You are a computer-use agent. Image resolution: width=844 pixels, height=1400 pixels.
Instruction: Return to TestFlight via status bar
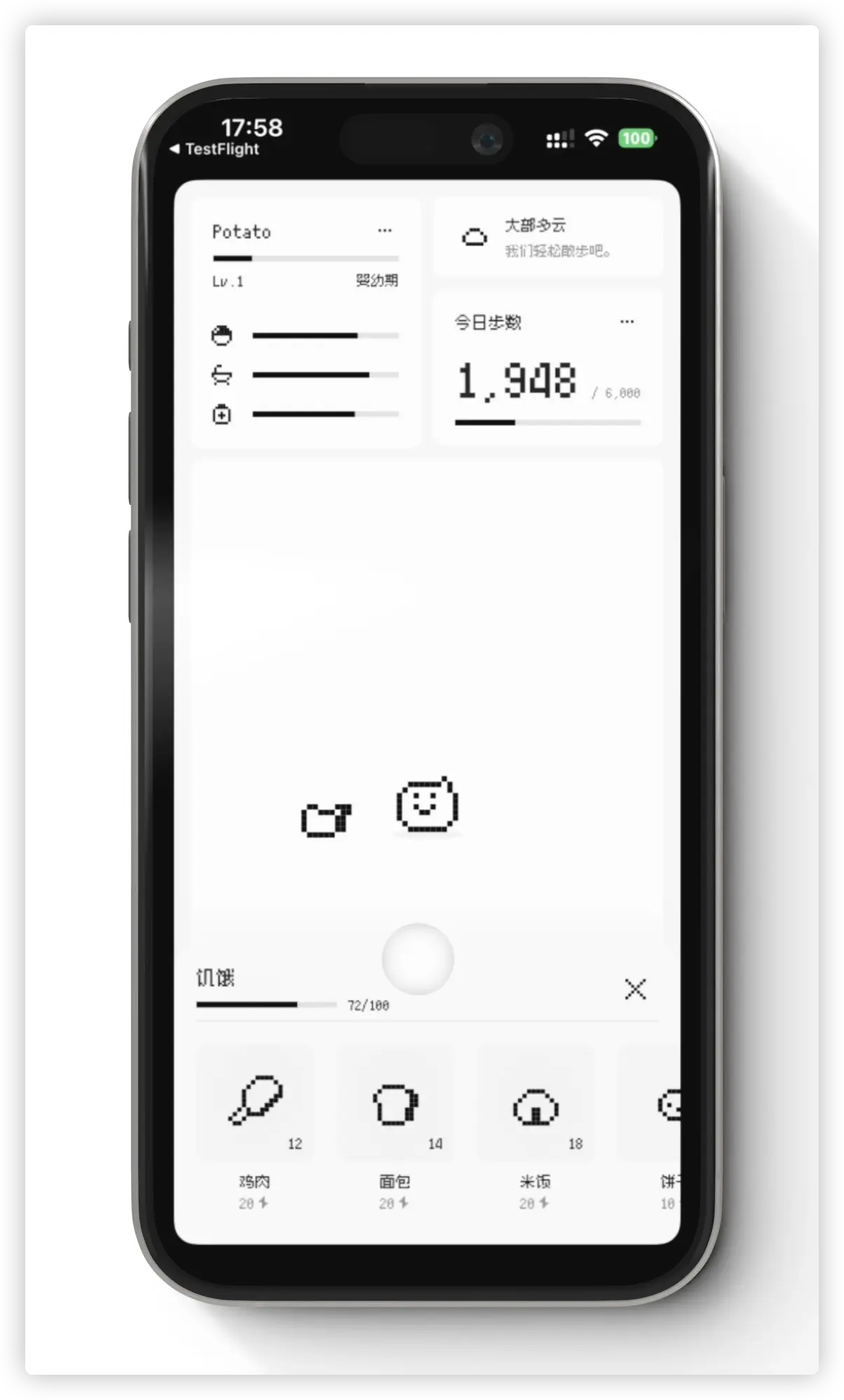pos(215,149)
